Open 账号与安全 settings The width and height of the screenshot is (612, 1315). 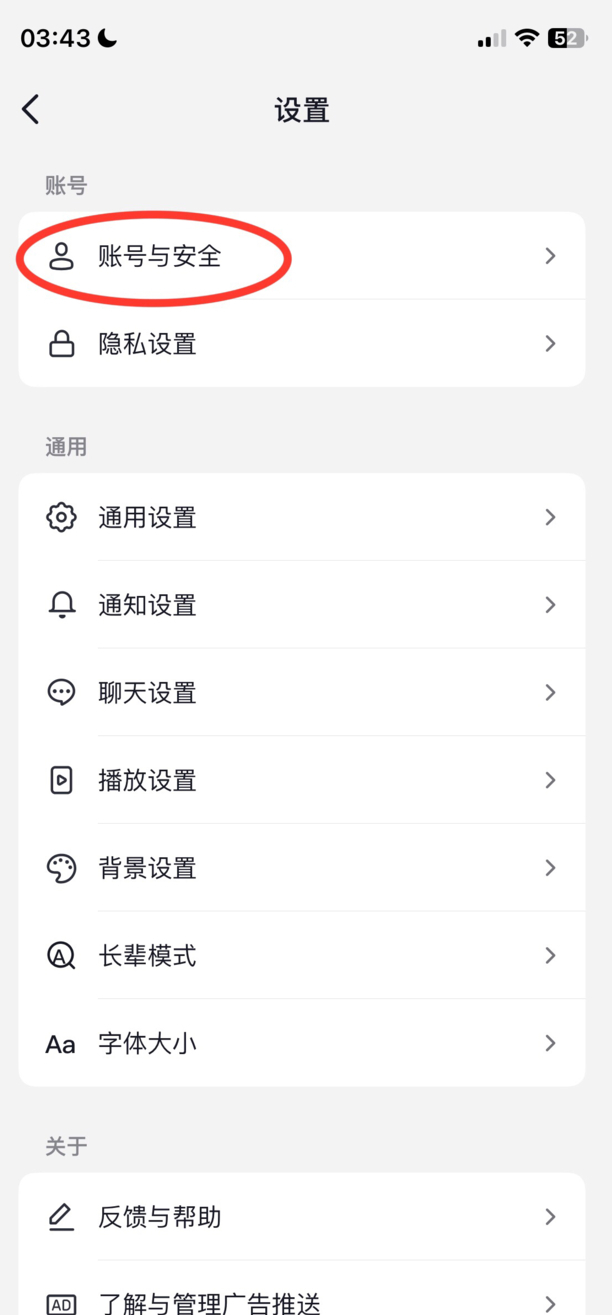[x=302, y=256]
